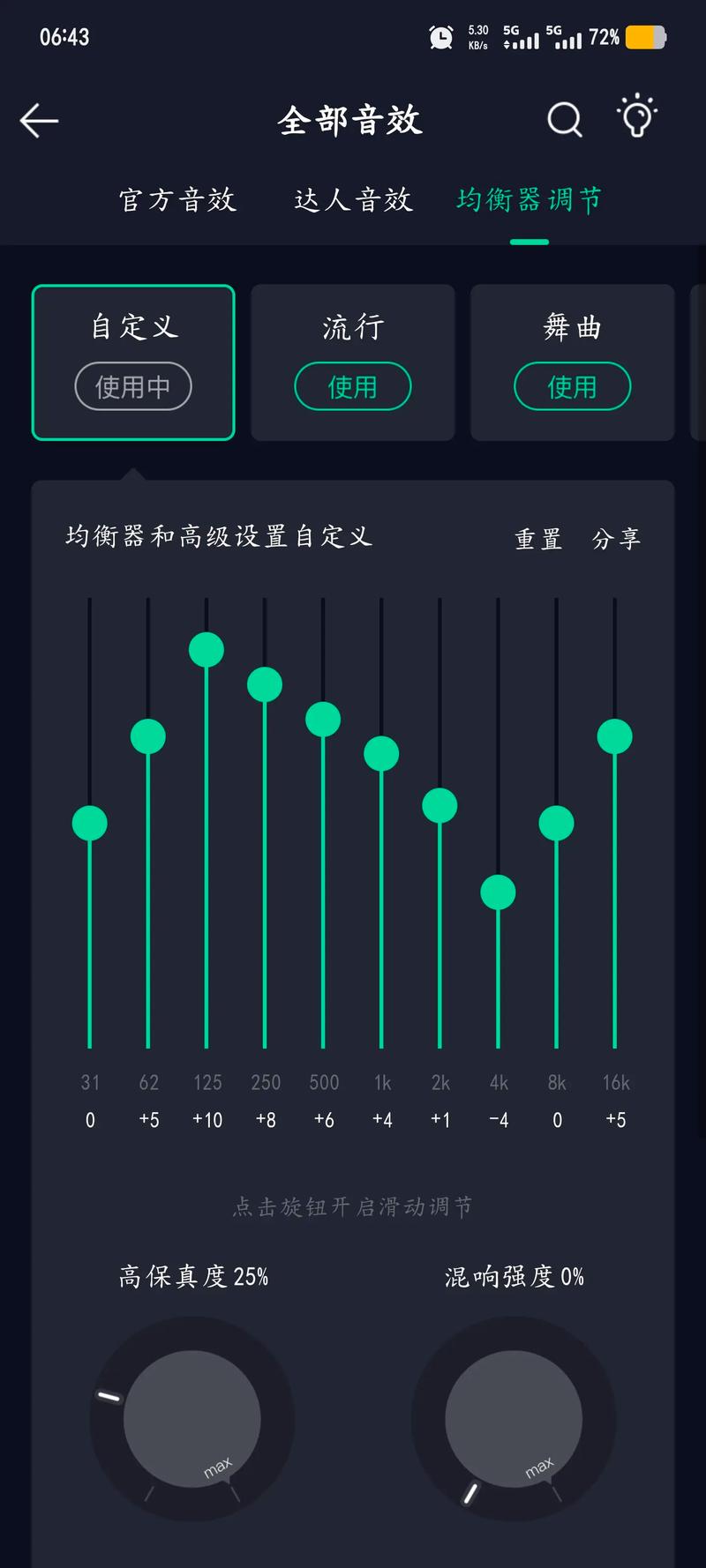Enable the 流行 sound preset

[352, 386]
